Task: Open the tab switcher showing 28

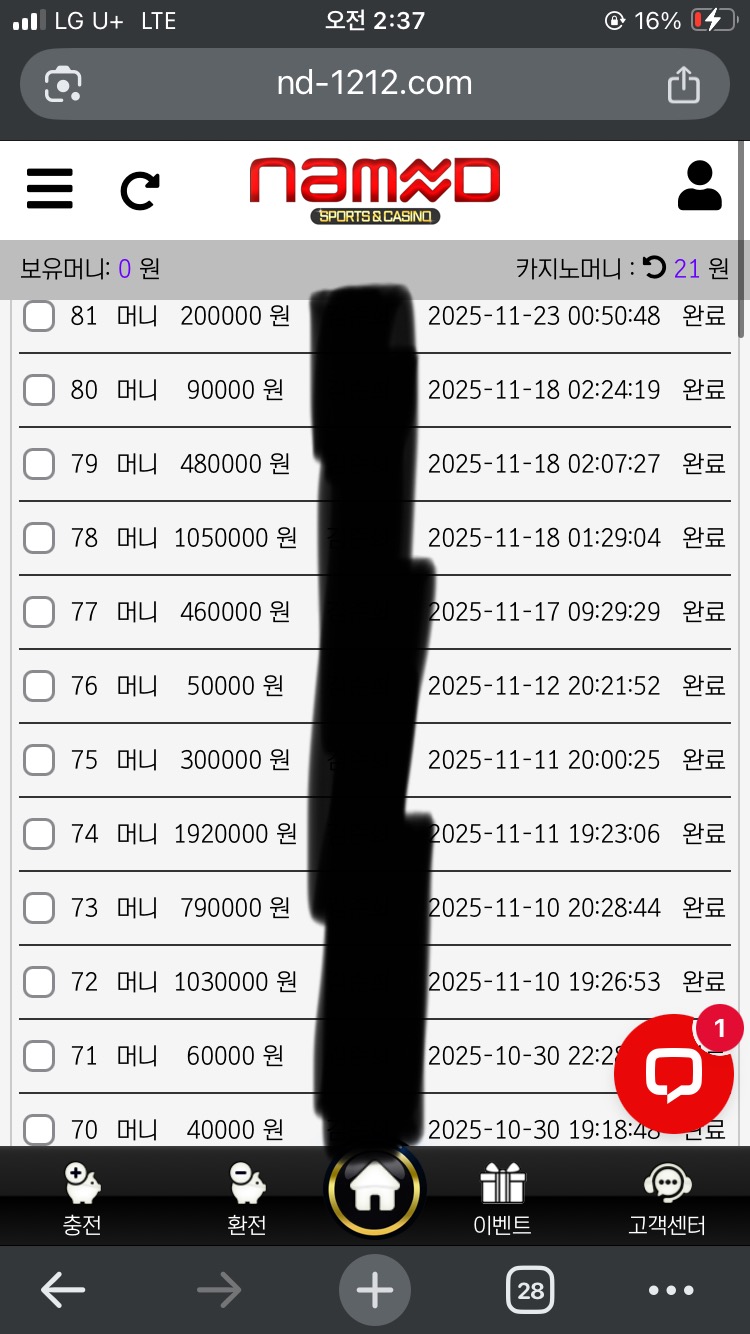Action: (x=530, y=1290)
